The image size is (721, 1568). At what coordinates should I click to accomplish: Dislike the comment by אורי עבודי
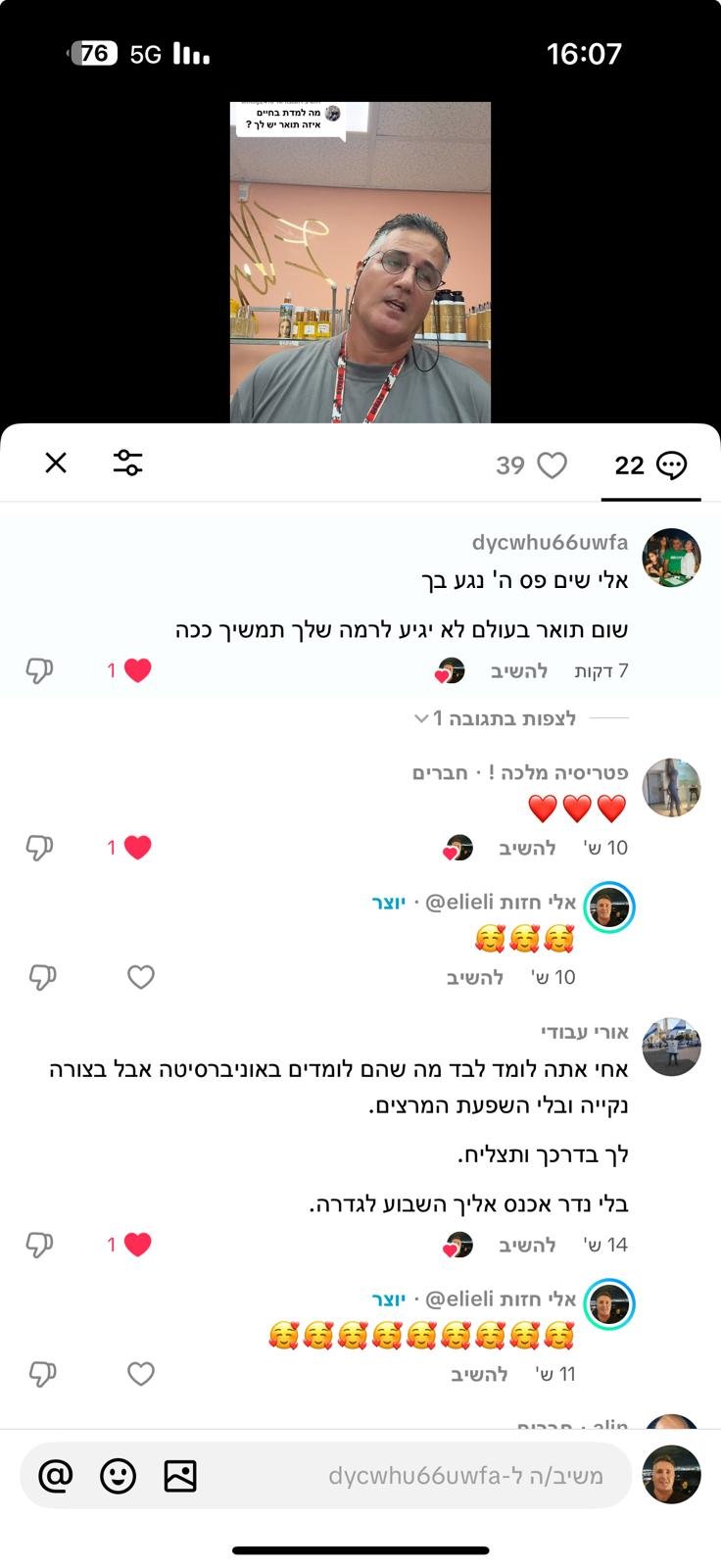click(39, 1245)
